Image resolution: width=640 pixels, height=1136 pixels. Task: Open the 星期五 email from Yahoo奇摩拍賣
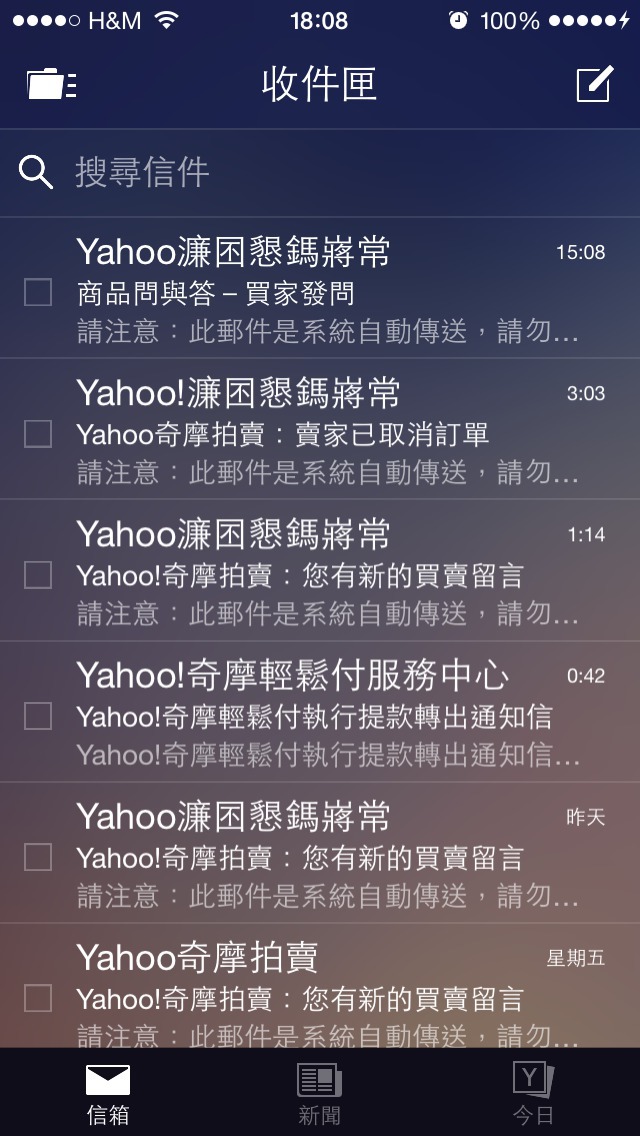coord(320,985)
